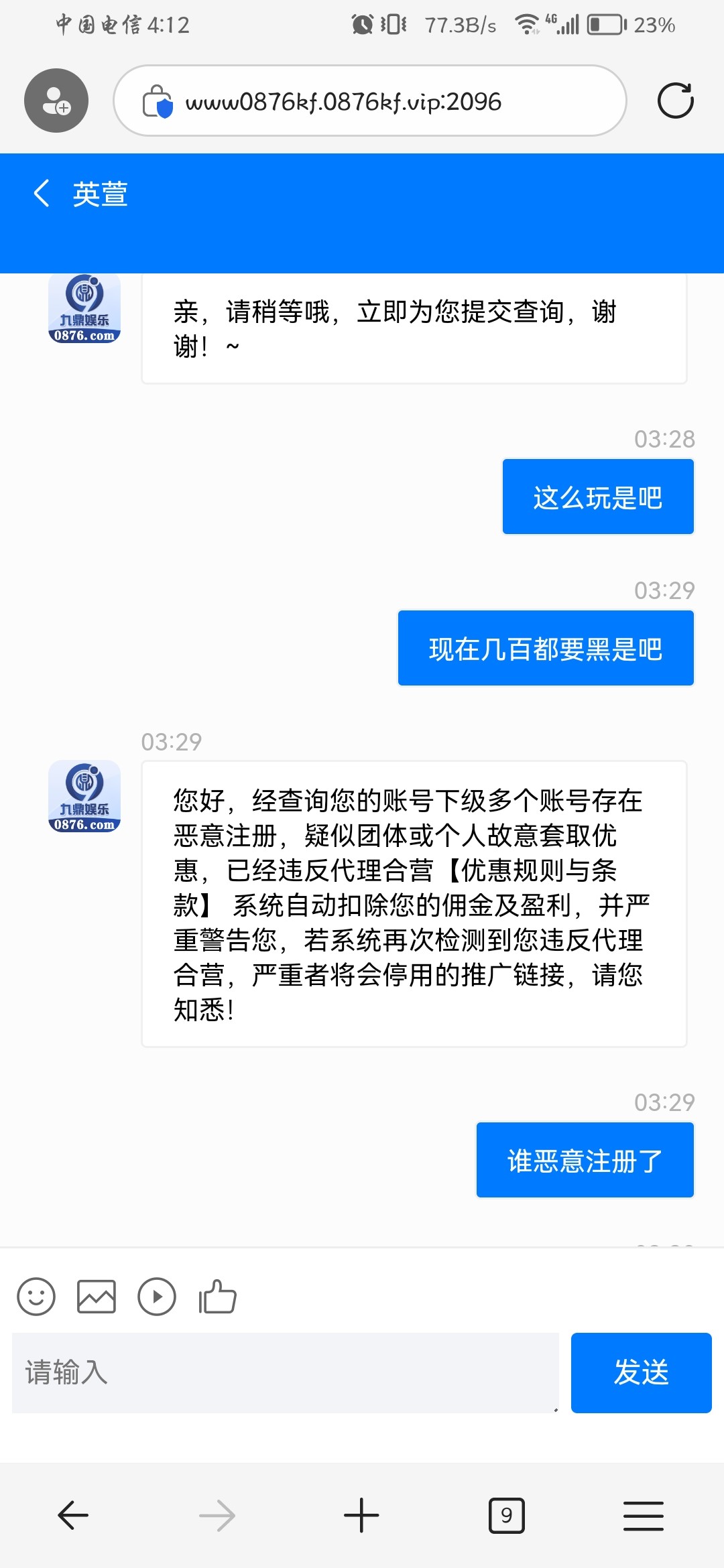Open the browser hamburger menu
This screenshot has width=724, height=1568.
(x=643, y=1516)
